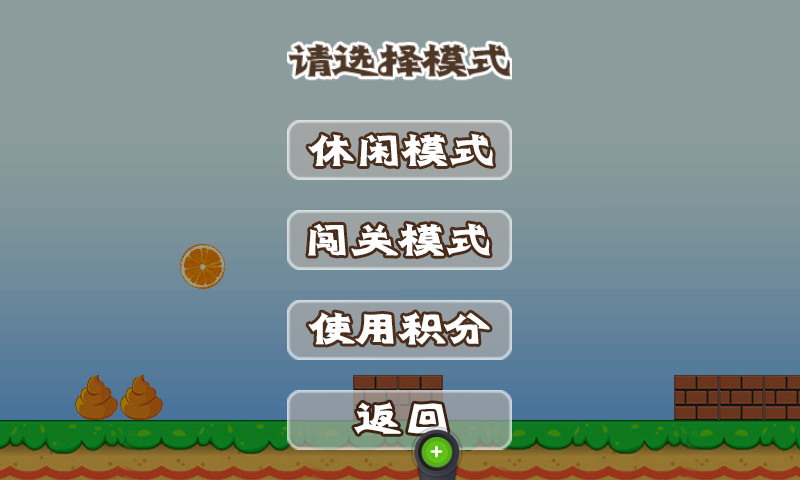The height and width of the screenshot is (480, 800).
Task: Start 闯关模式 (level mode)
Action: [399, 240]
